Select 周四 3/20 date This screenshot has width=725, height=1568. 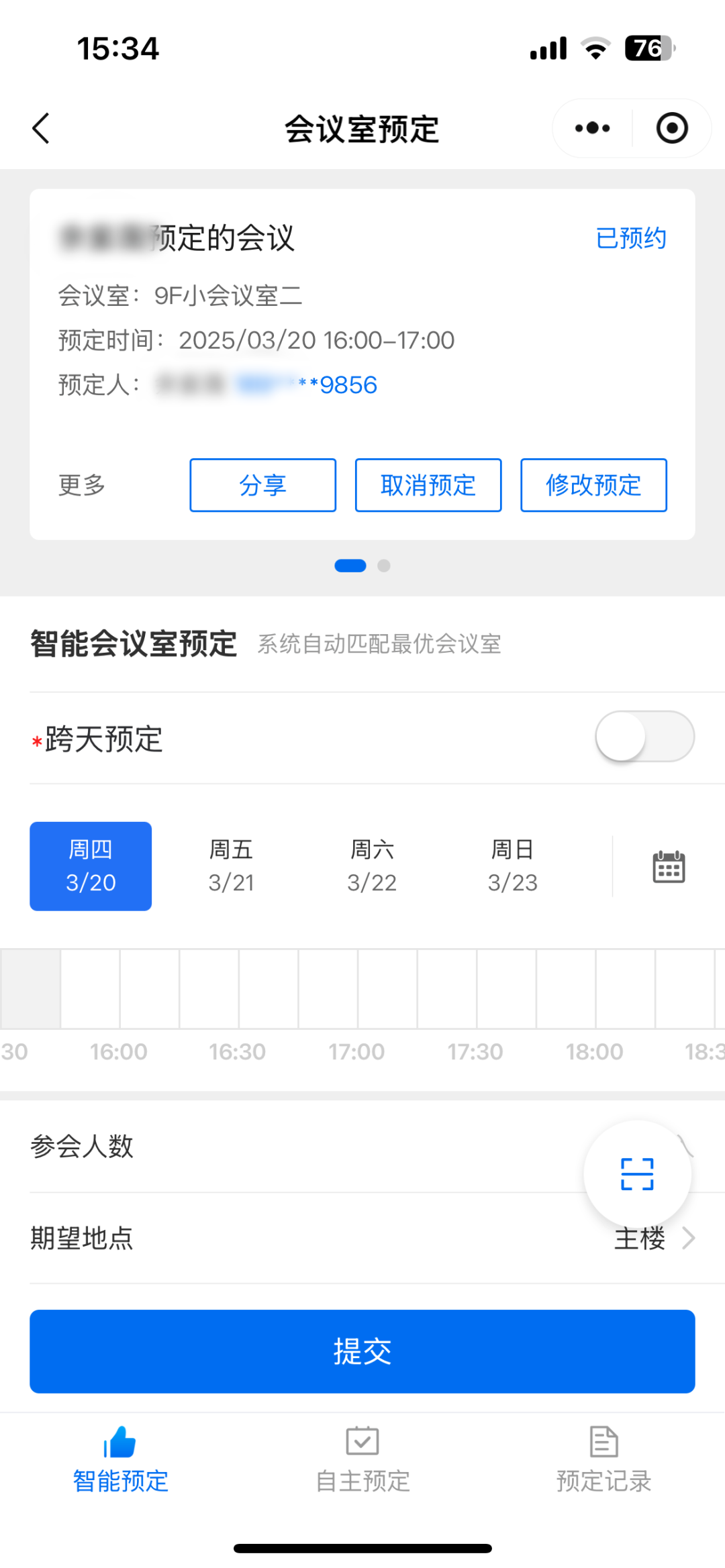[91, 866]
